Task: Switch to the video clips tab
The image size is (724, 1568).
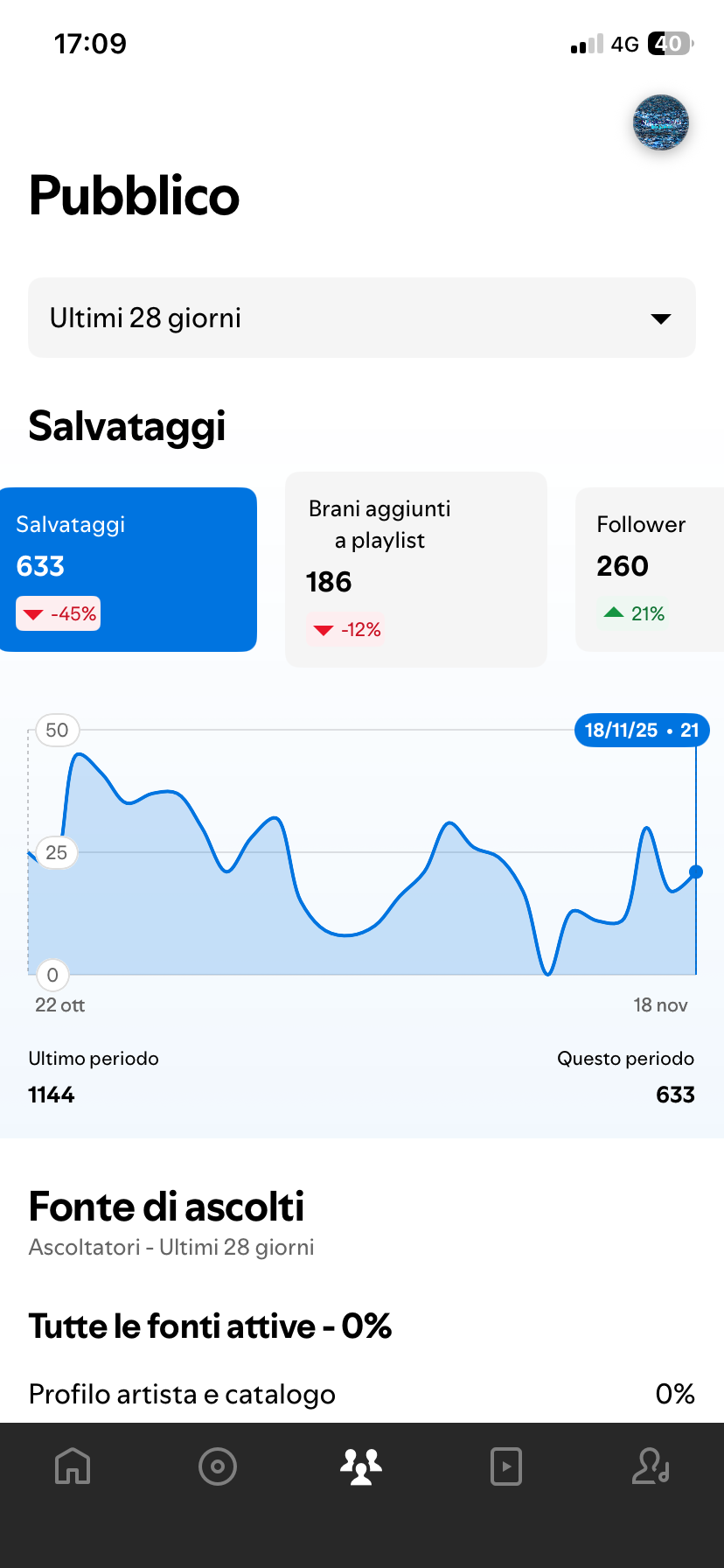Action: coord(506,1466)
